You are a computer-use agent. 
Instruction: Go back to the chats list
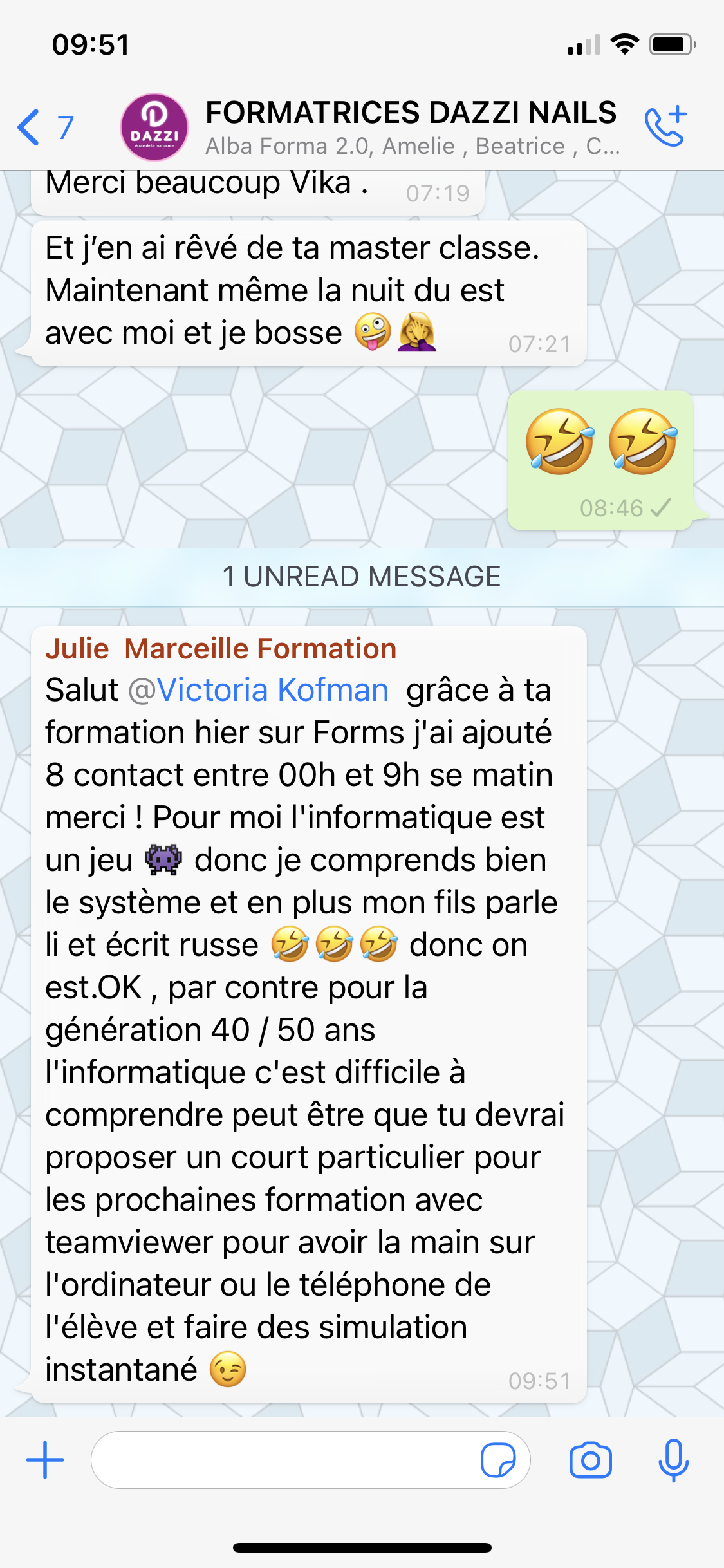pos(45,127)
